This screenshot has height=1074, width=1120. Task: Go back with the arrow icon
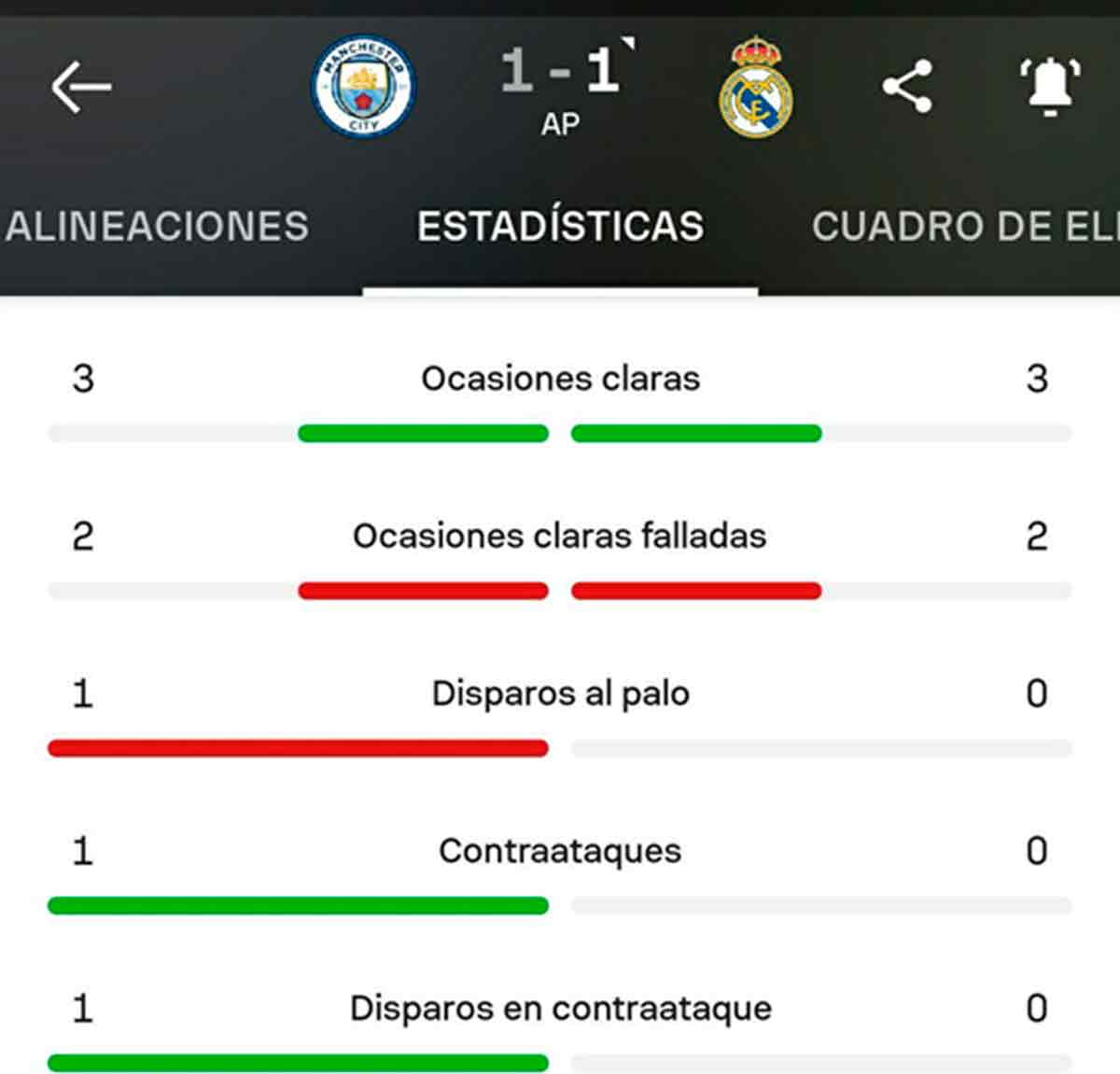click(81, 87)
